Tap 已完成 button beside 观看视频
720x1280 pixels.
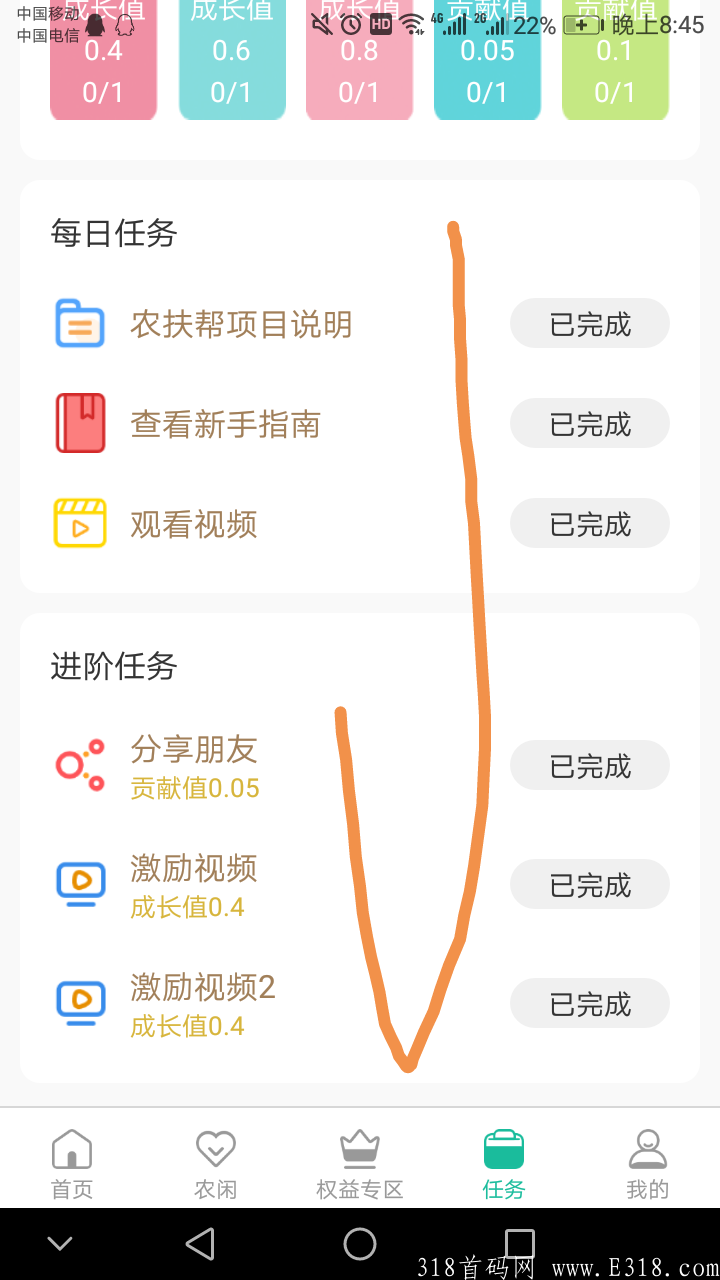tap(590, 523)
